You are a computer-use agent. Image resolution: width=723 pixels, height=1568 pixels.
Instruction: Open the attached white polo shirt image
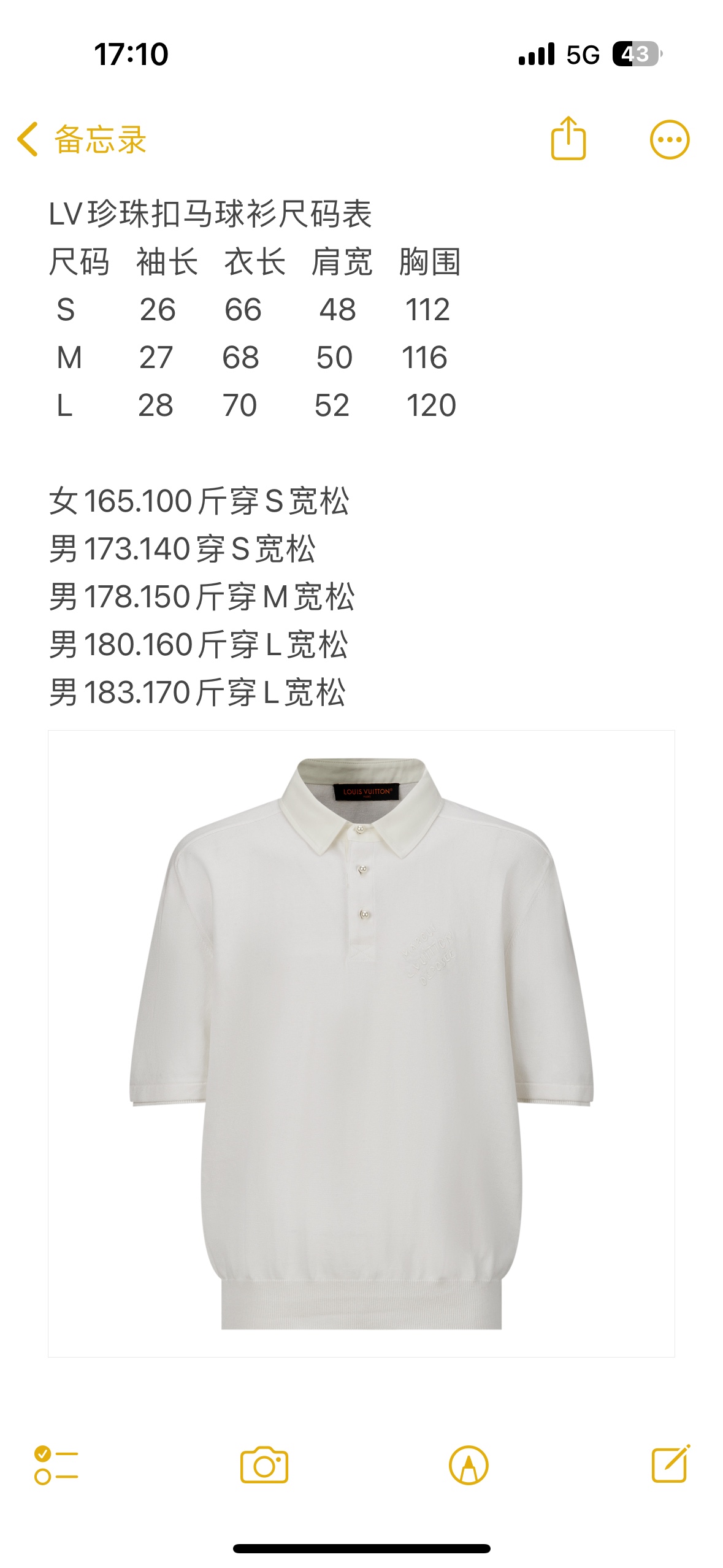(x=361, y=1043)
